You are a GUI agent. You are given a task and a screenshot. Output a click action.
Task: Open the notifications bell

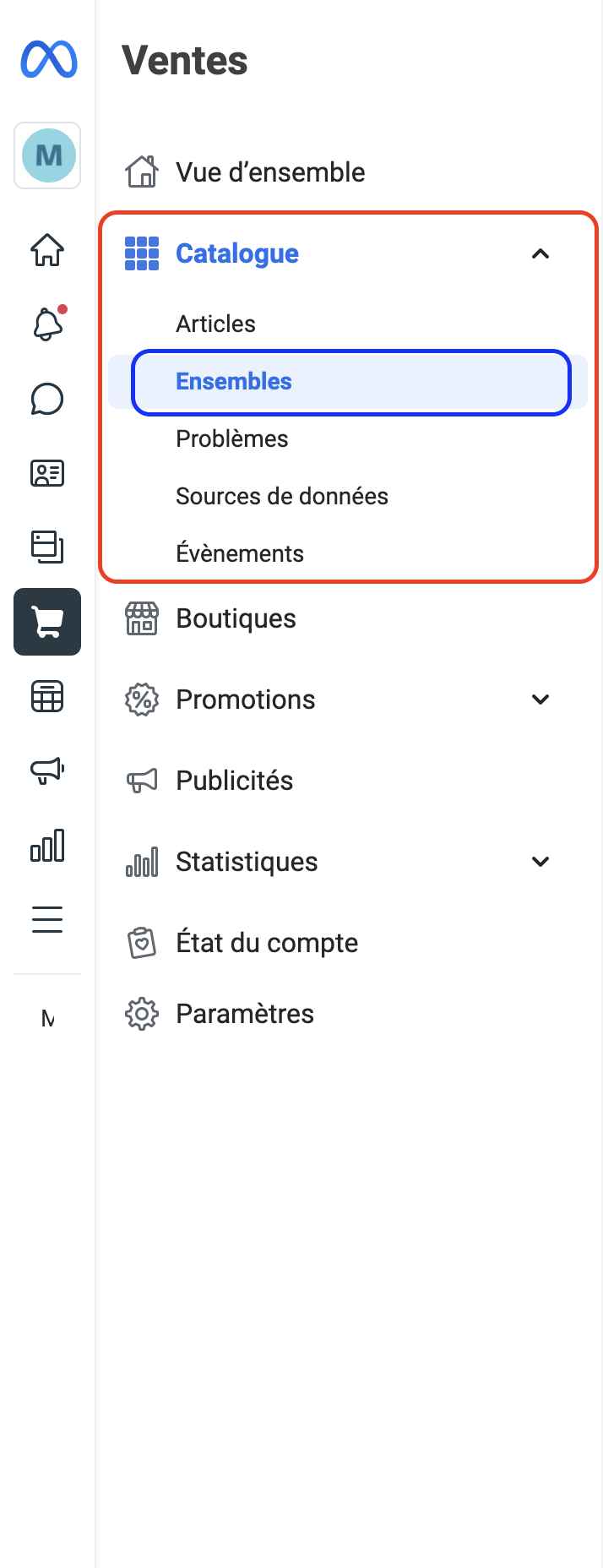click(x=47, y=324)
